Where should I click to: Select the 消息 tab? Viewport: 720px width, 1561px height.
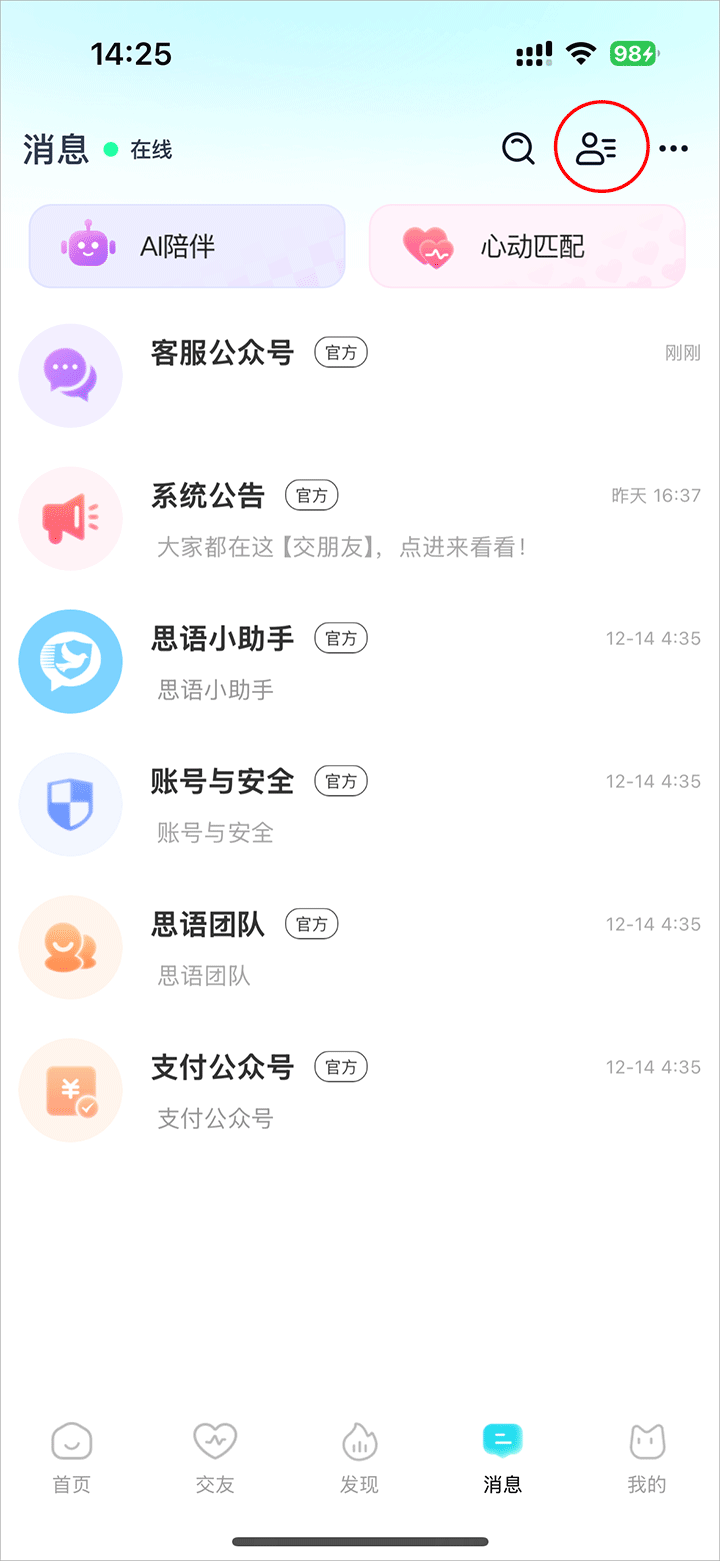503,1458
